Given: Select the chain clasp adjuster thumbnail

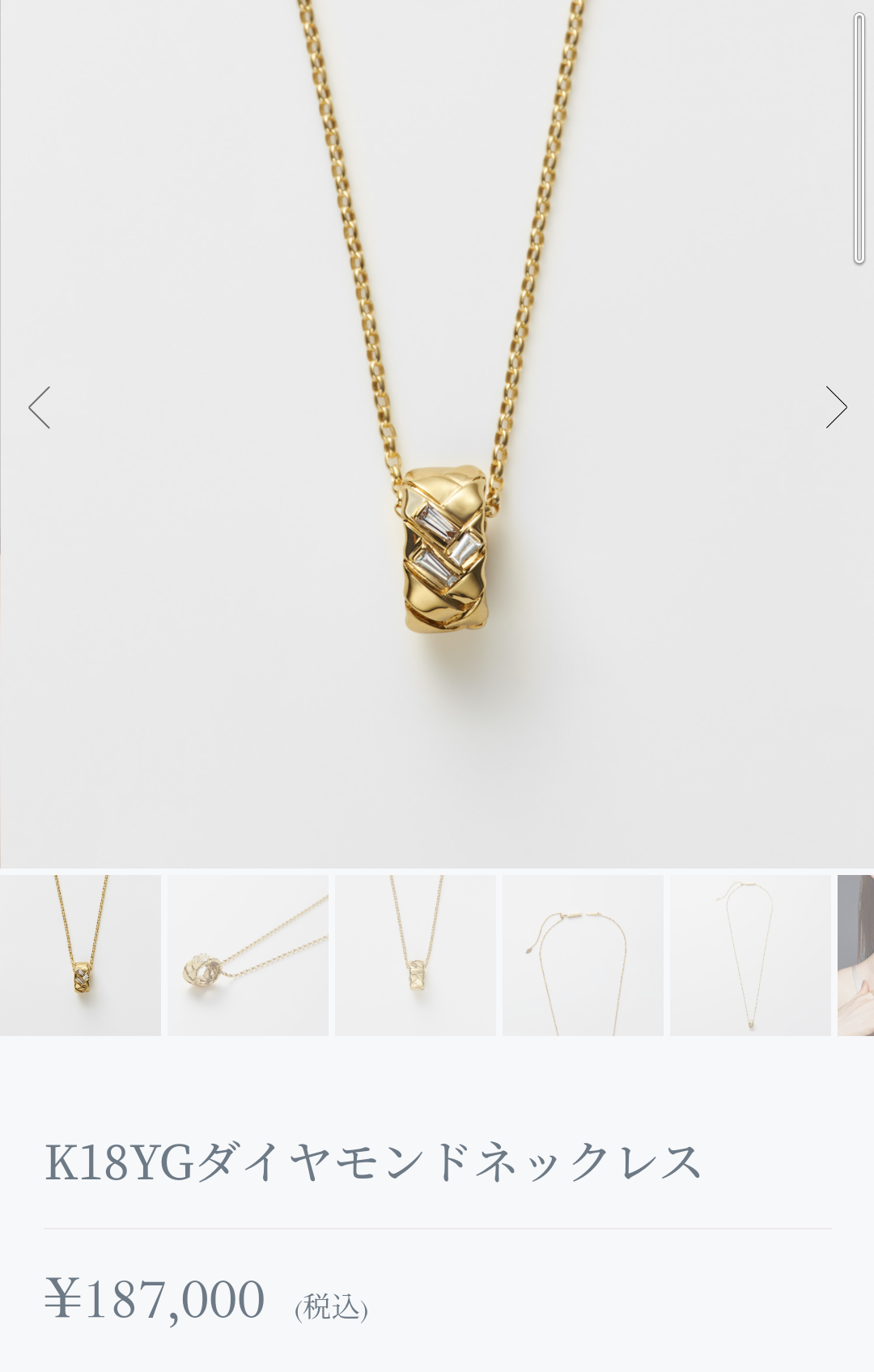Looking at the screenshot, I should tap(583, 955).
